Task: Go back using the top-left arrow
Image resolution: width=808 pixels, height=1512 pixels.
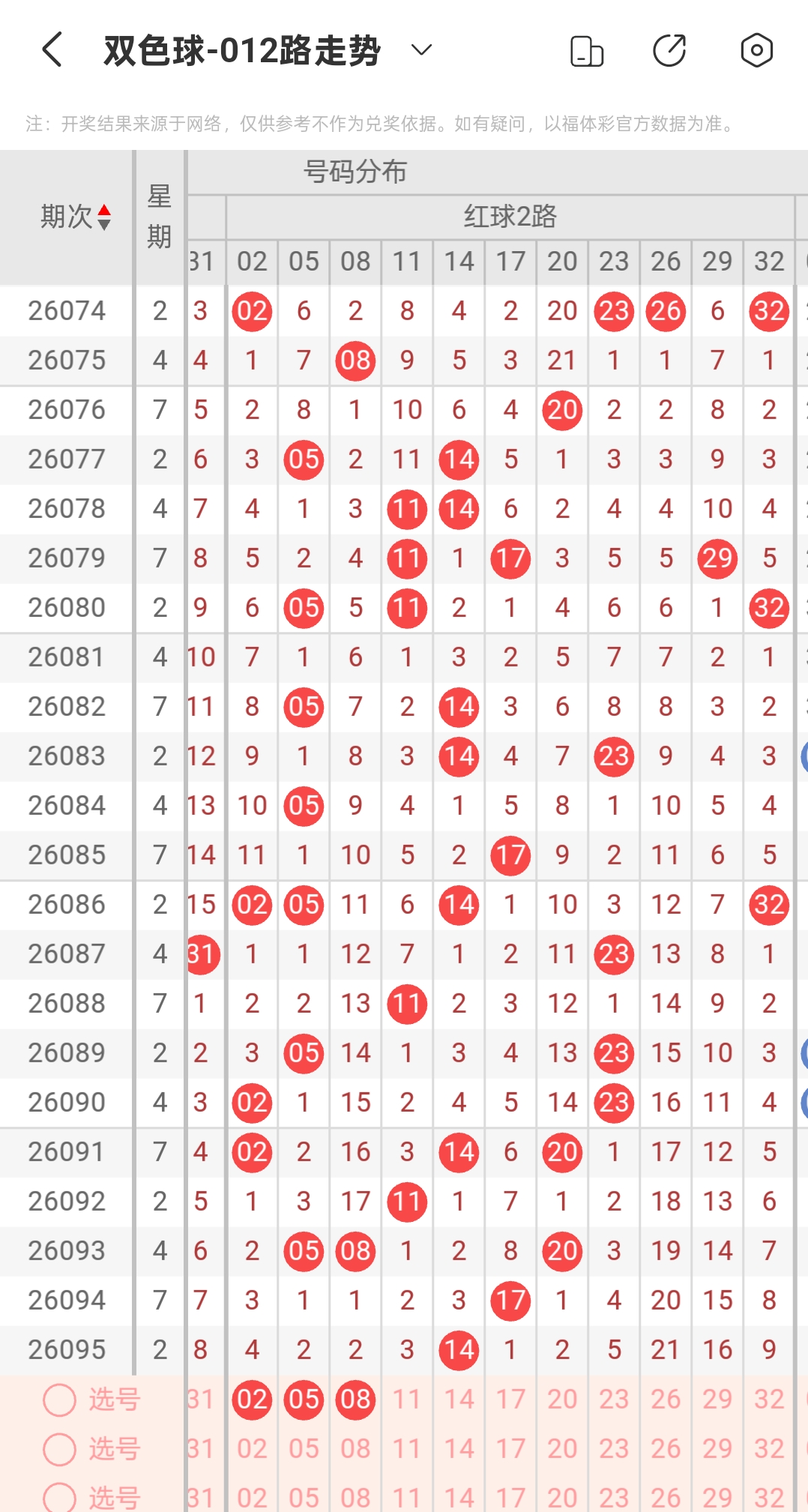Action: pos(52,50)
